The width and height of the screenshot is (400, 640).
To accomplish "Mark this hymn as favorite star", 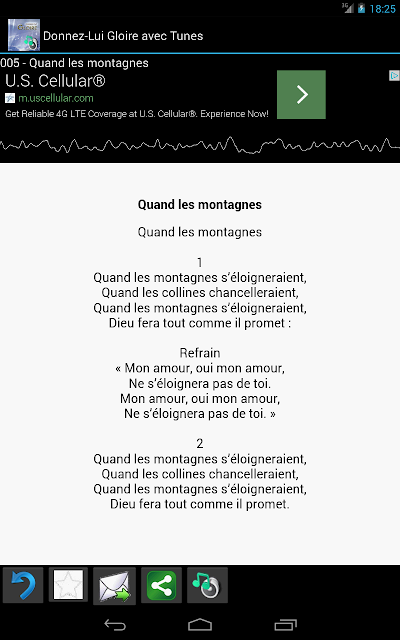I will pos(69,584).
